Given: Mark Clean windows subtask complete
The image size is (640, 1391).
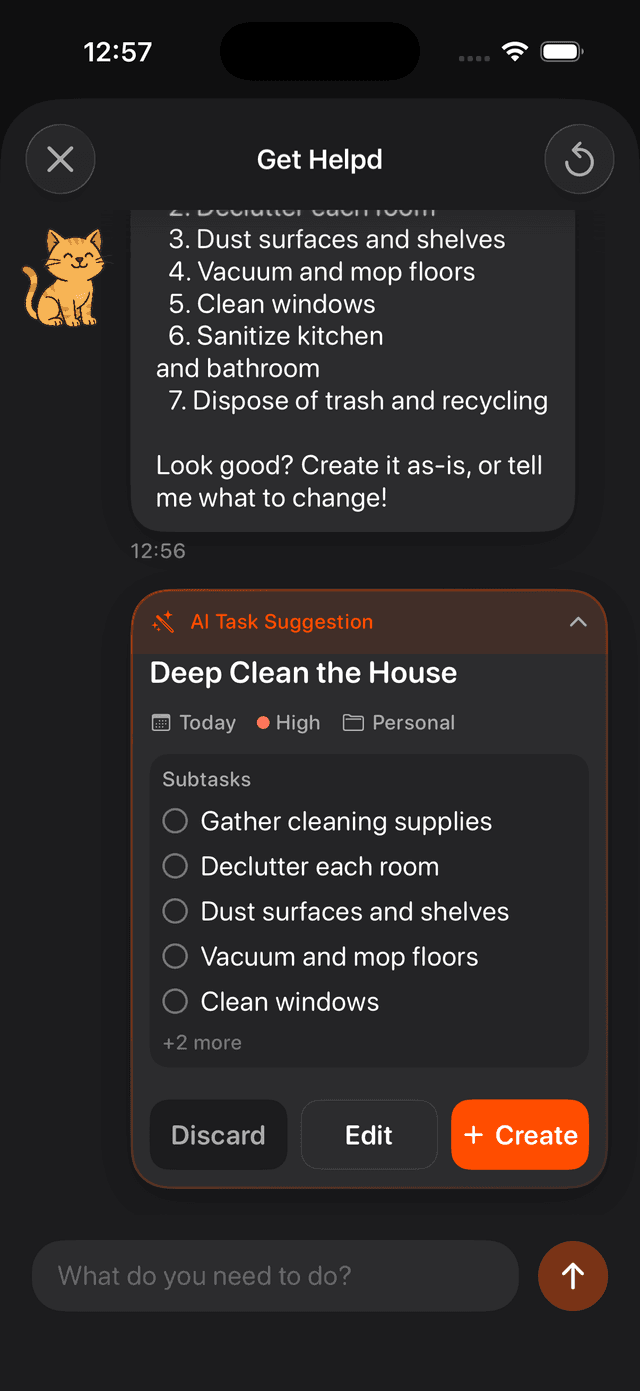Looking at the screenshot, I should point(175,1001).
